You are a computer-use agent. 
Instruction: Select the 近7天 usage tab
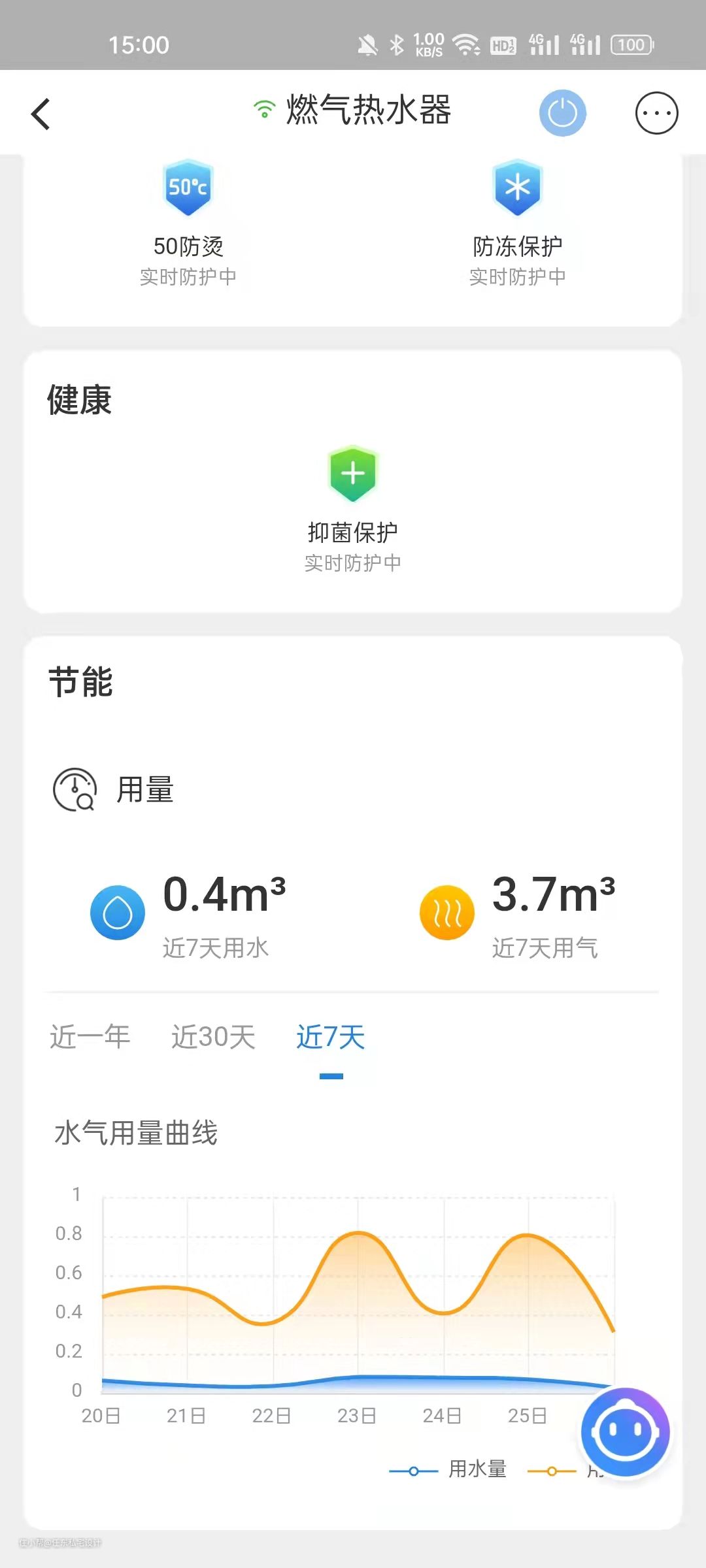coord(331,1037)
